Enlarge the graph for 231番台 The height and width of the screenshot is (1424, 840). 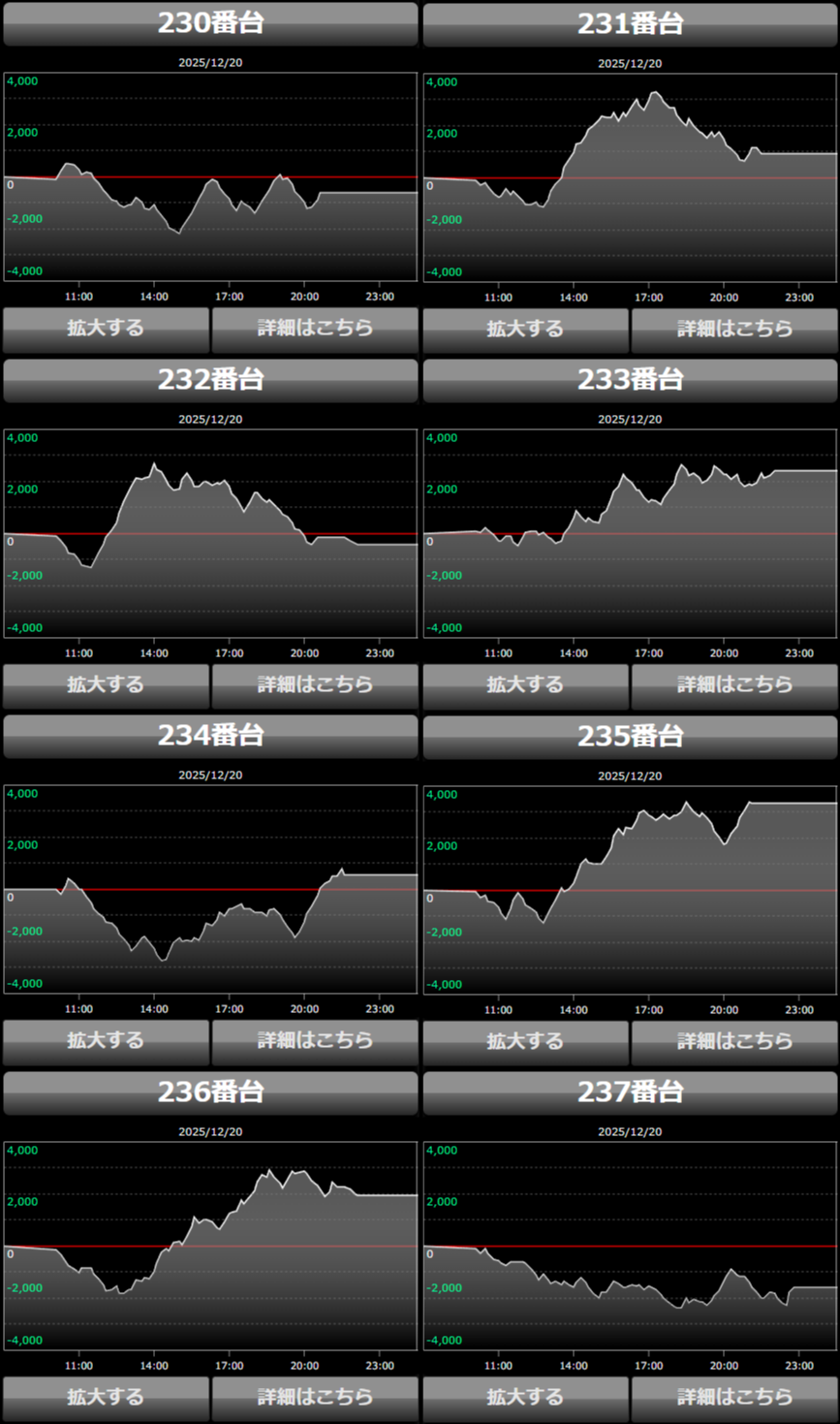[525, 330]
